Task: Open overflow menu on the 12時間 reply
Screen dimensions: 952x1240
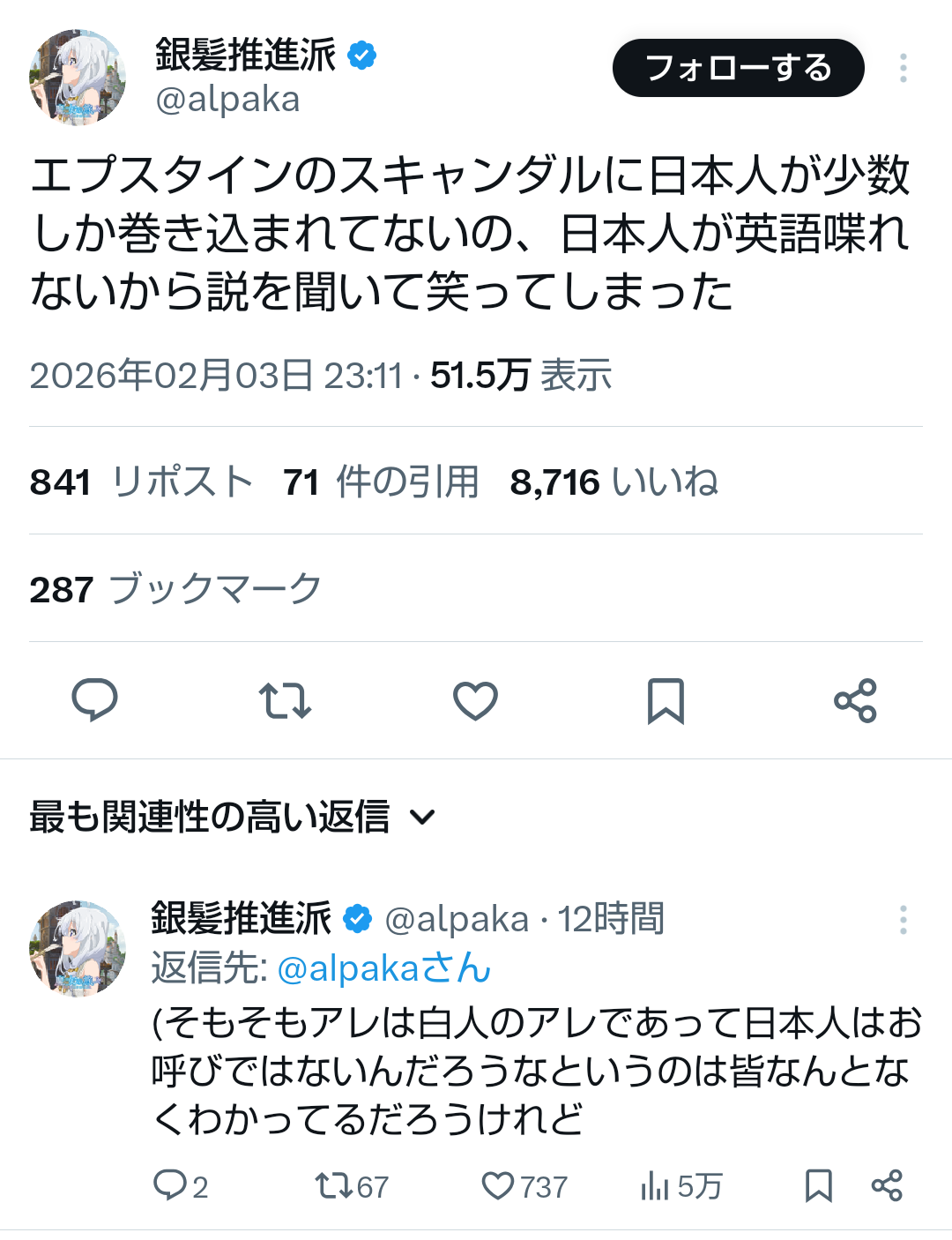Action: coord(903,920)
